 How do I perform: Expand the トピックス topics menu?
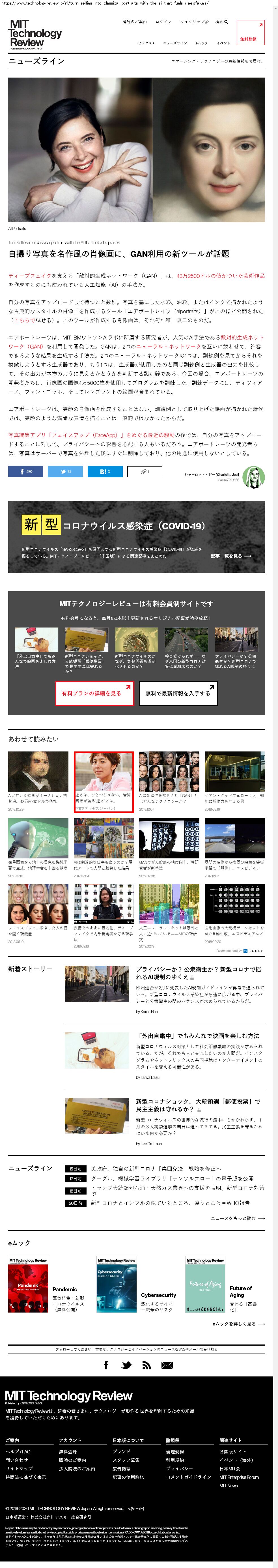click(144, 43)
